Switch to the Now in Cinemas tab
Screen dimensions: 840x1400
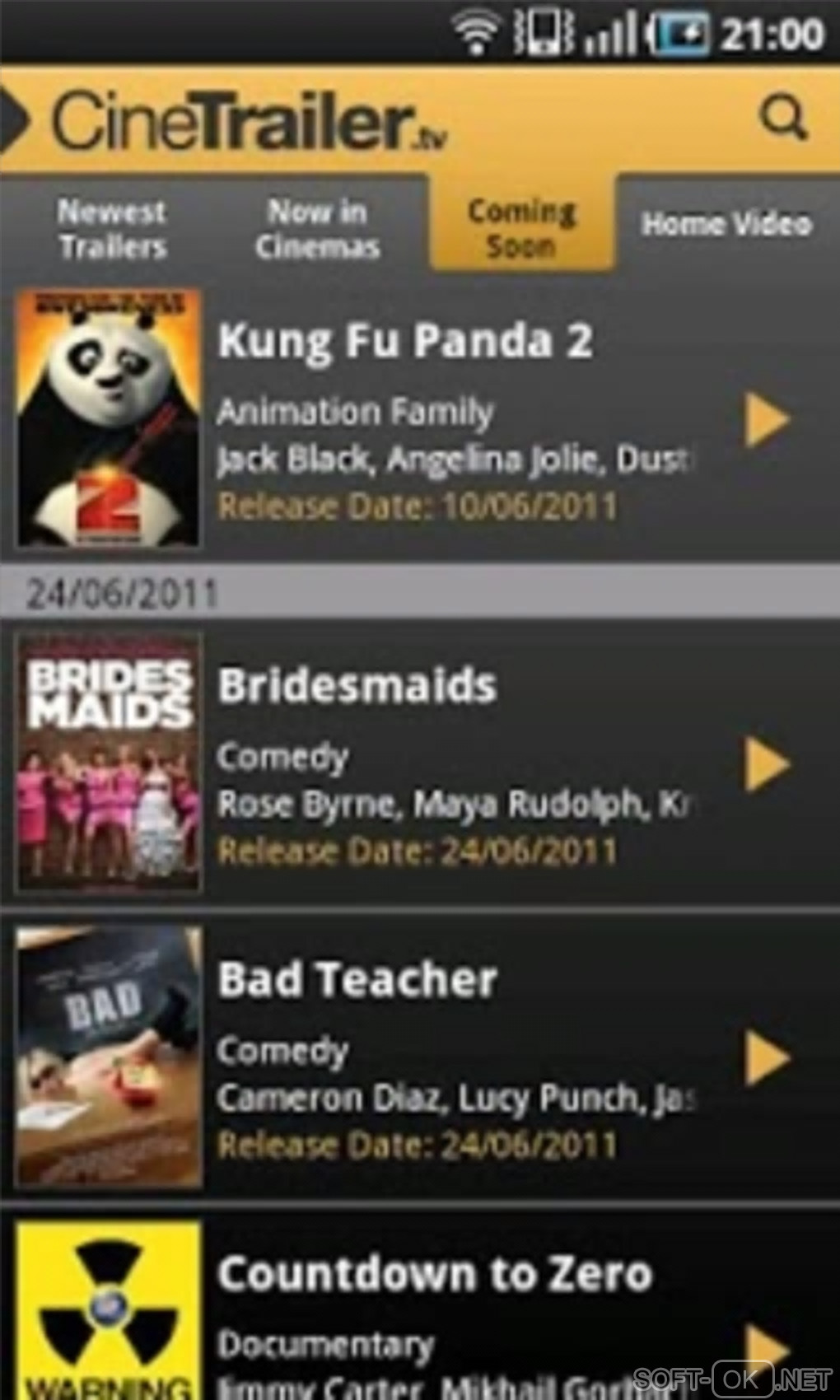pyautogui.click(x=317, y=228)
